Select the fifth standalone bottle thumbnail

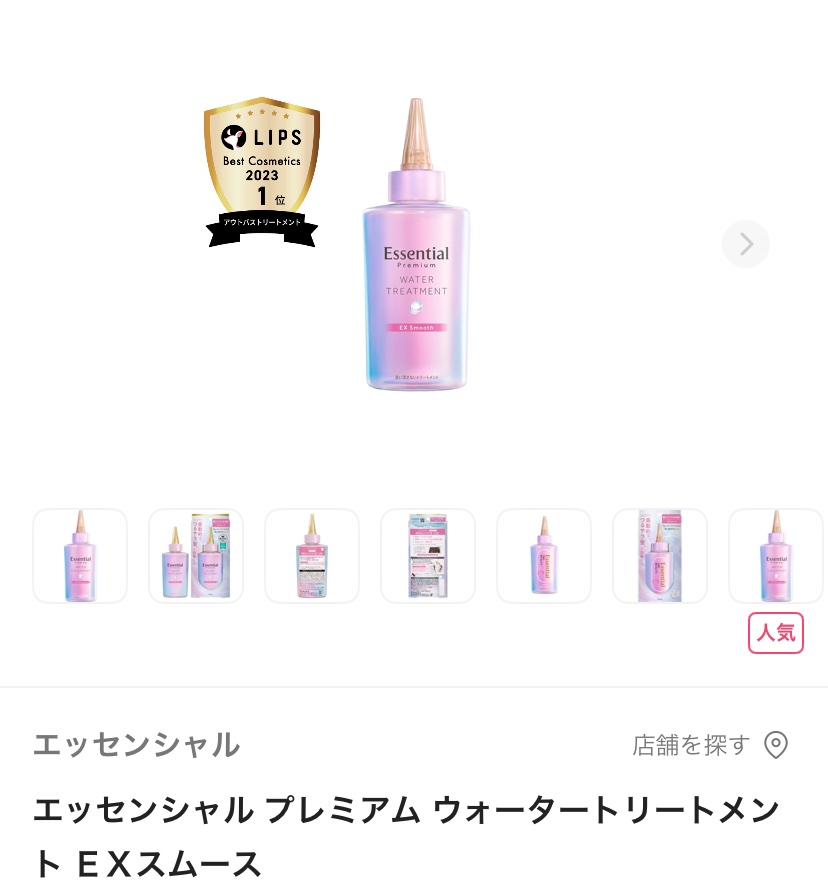coord(544,556)
